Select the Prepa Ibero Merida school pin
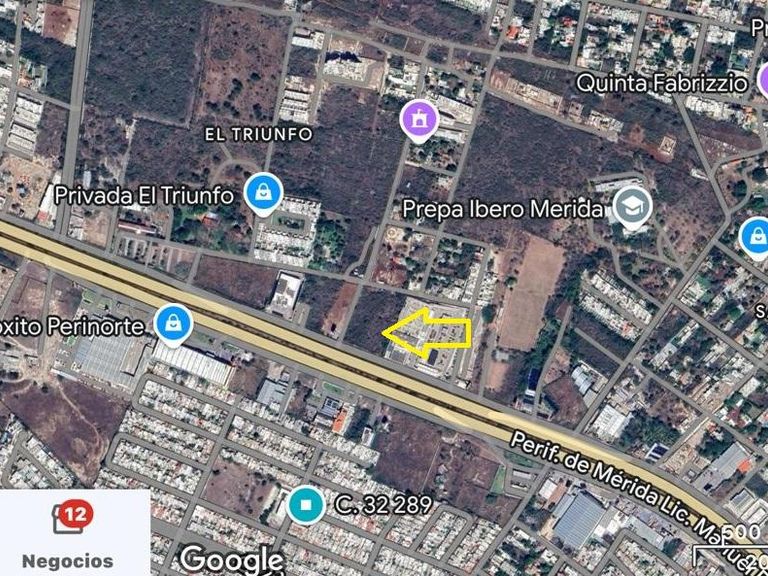 pos(633,208)
